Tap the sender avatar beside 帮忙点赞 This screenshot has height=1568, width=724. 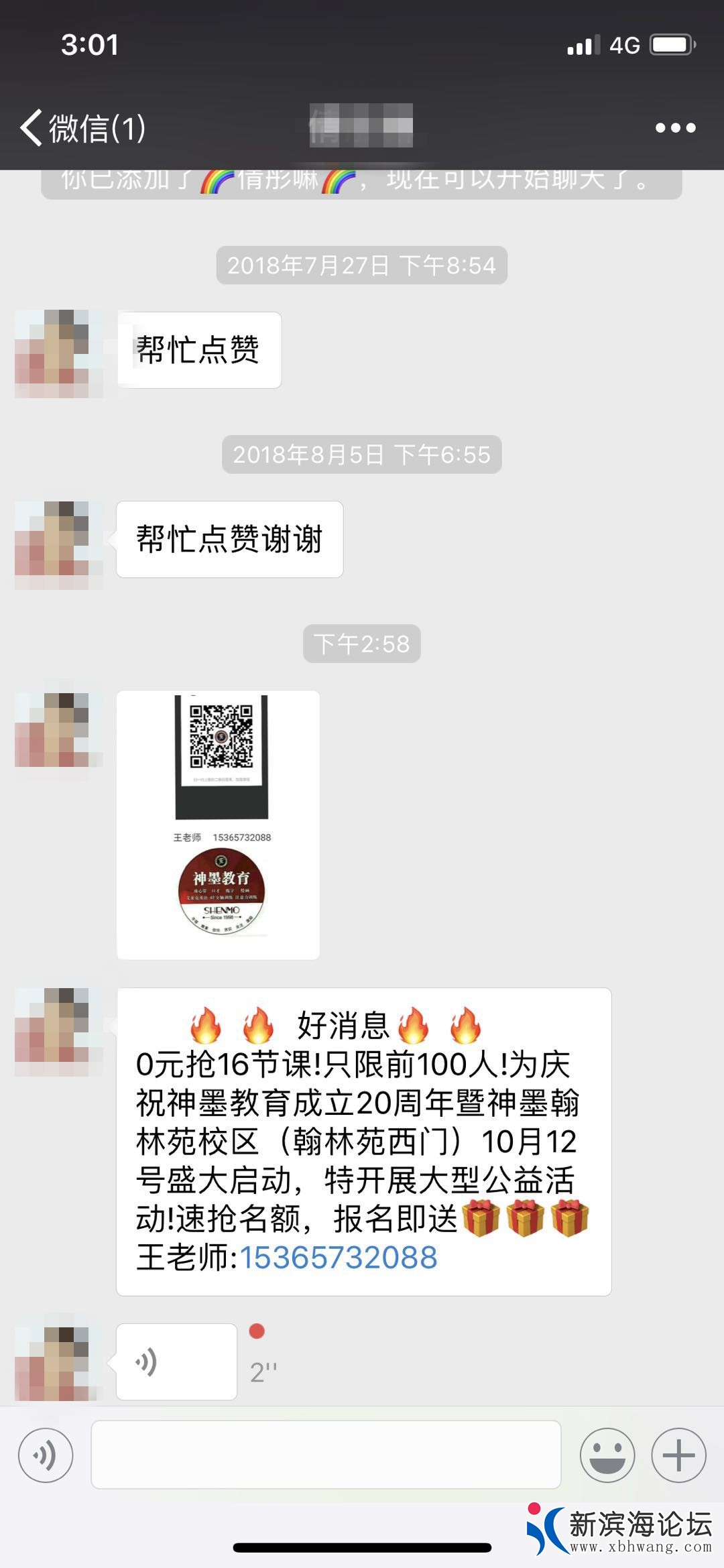(59, 349)
